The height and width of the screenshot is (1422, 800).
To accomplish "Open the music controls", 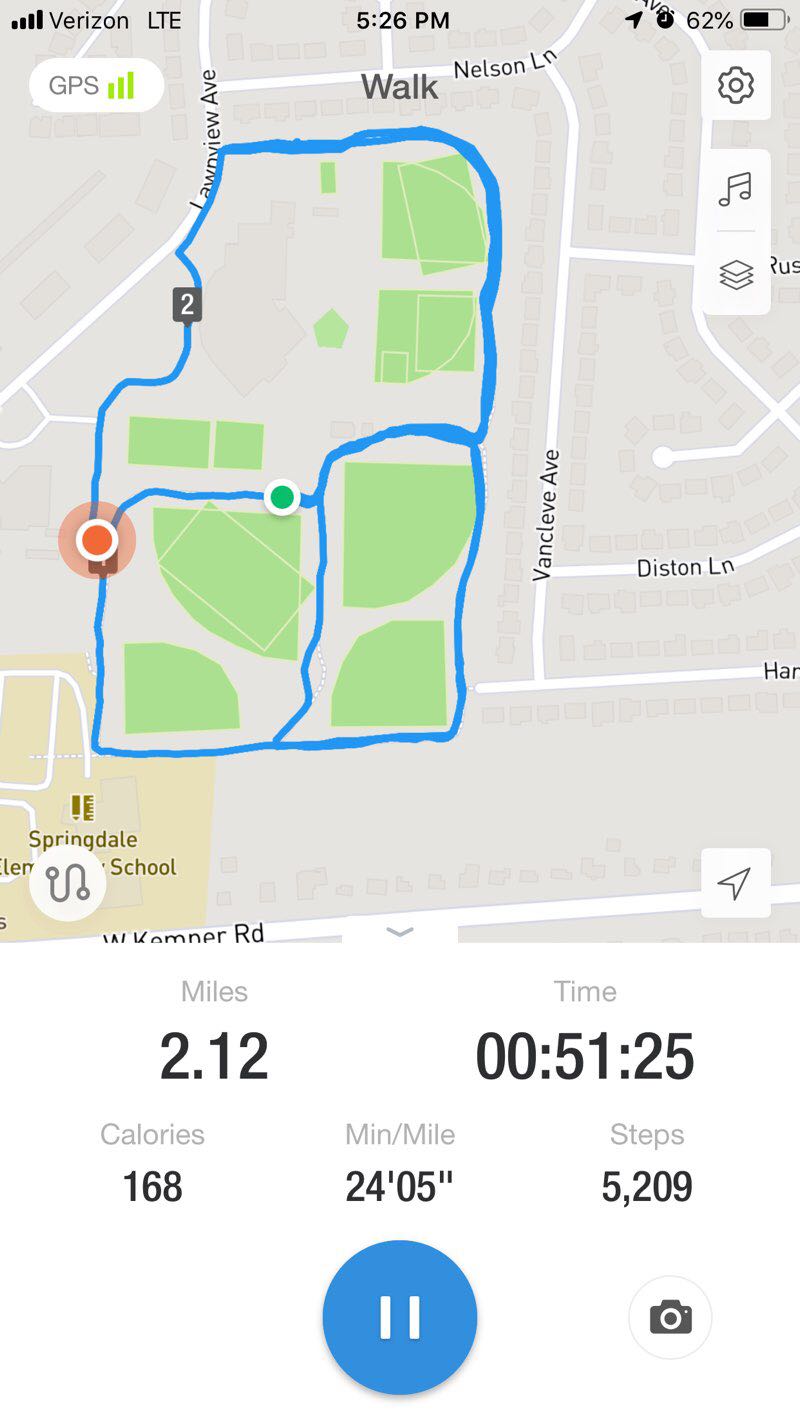I will [x=736, y=188].
